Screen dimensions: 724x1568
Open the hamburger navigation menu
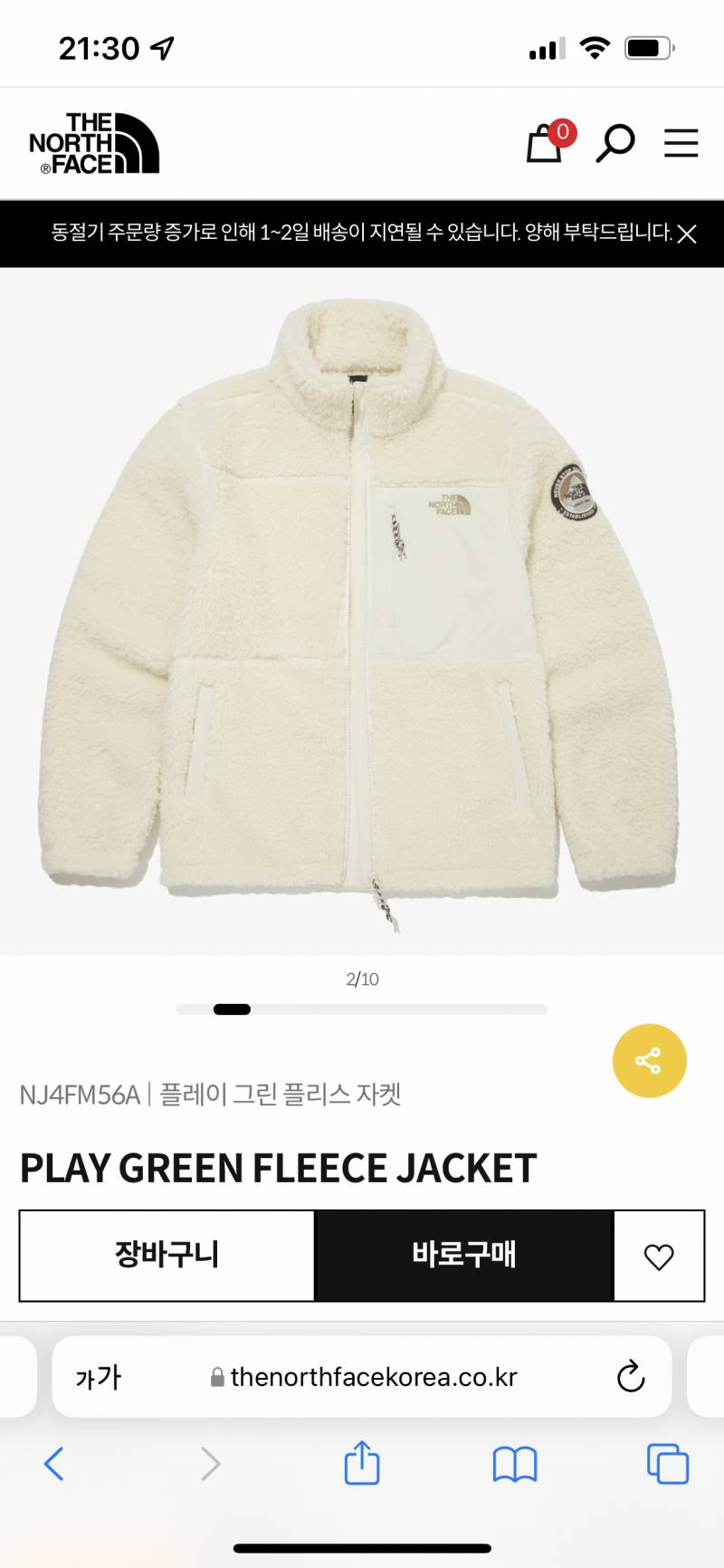pyautogui.click(x=681, y=143)
